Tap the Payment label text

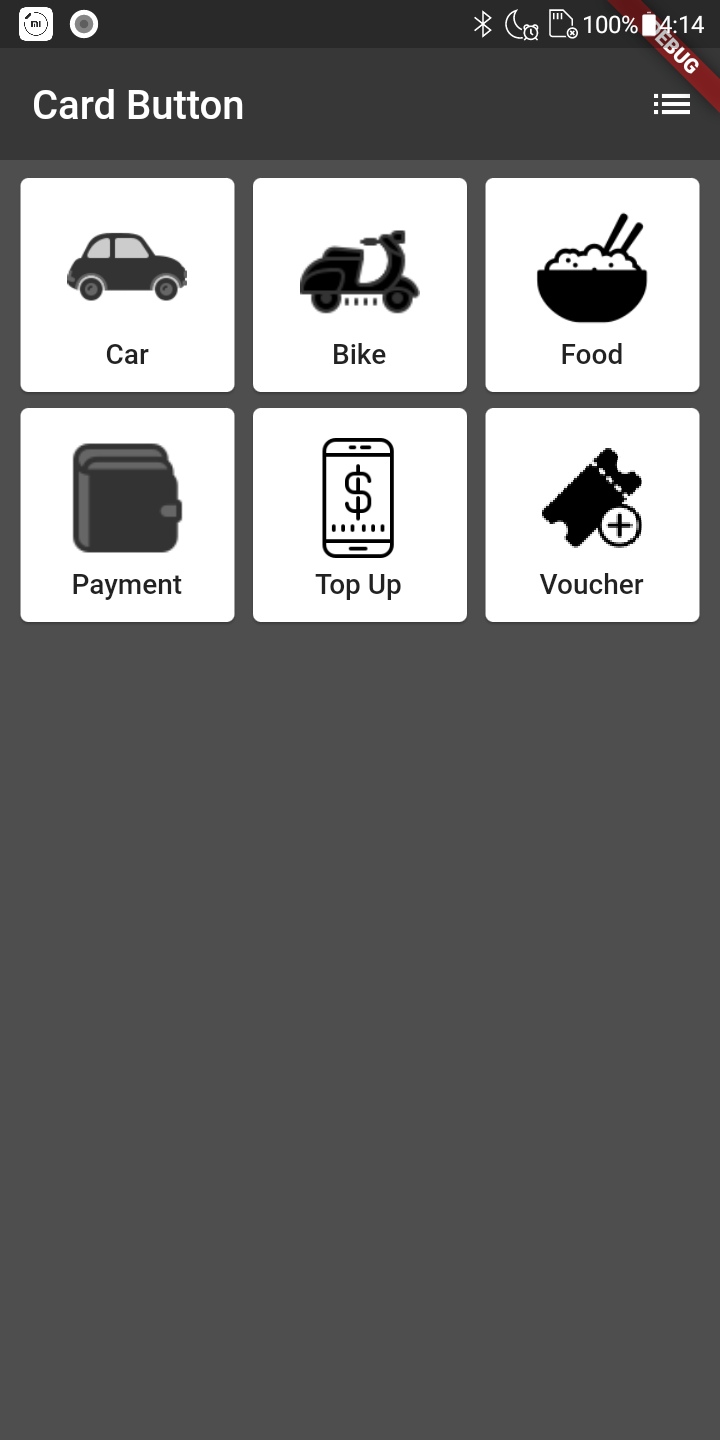(127, 584)
